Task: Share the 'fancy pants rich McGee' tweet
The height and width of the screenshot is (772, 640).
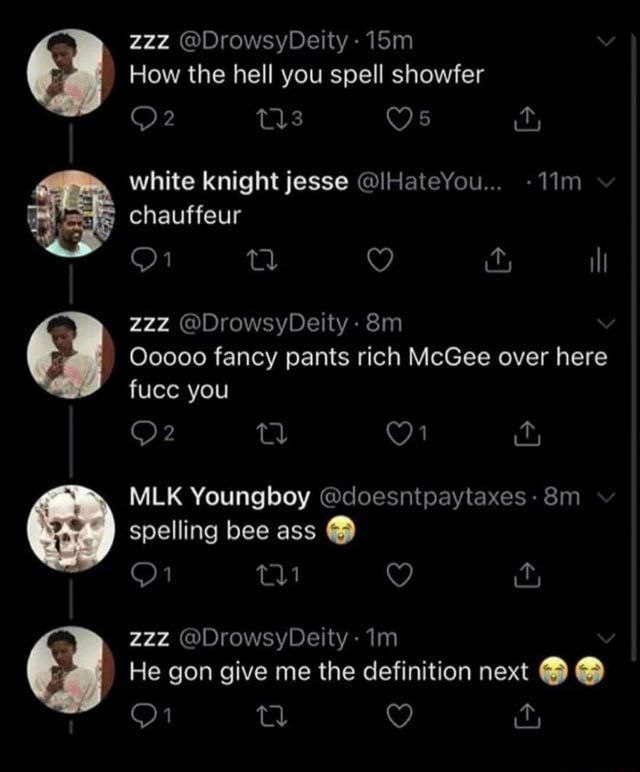Action: [527, 433]
